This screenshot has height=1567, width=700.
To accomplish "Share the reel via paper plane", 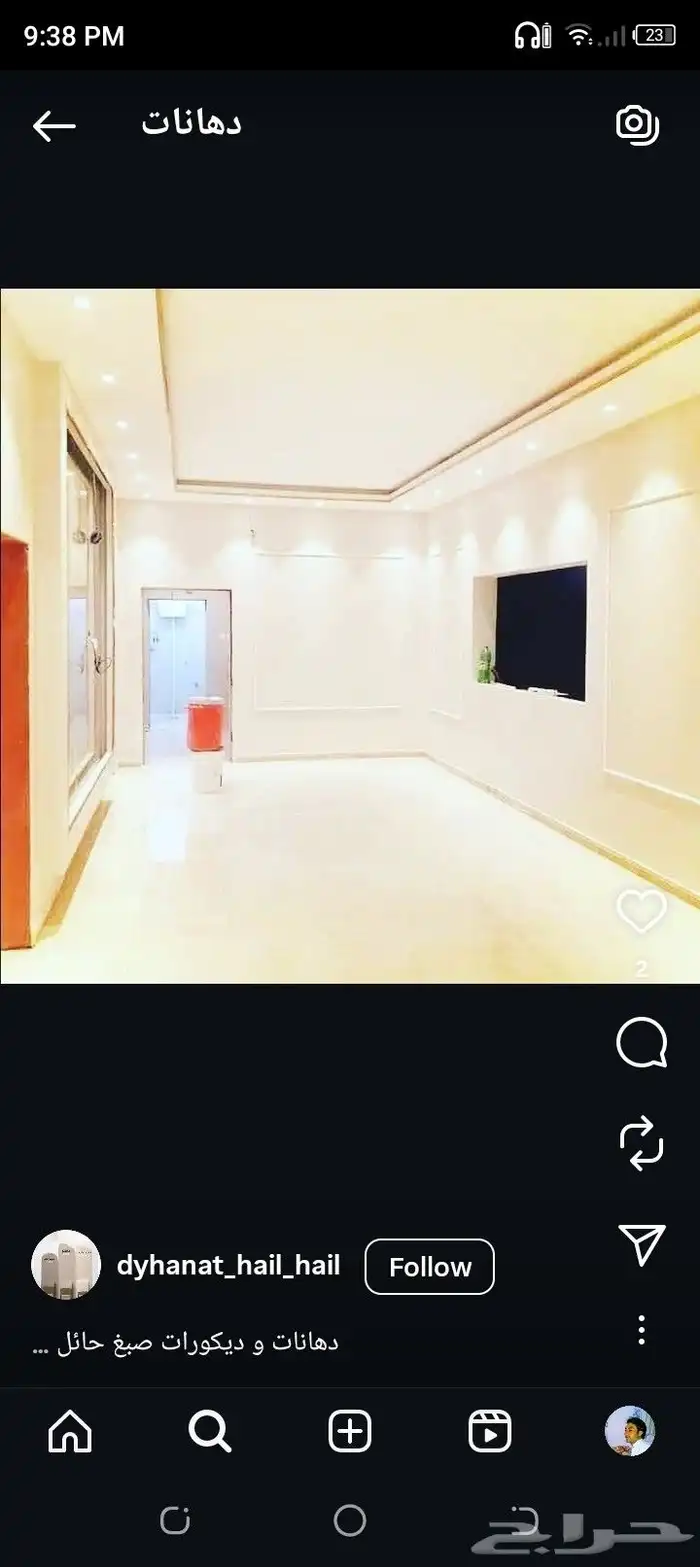I will (641, 1242).
